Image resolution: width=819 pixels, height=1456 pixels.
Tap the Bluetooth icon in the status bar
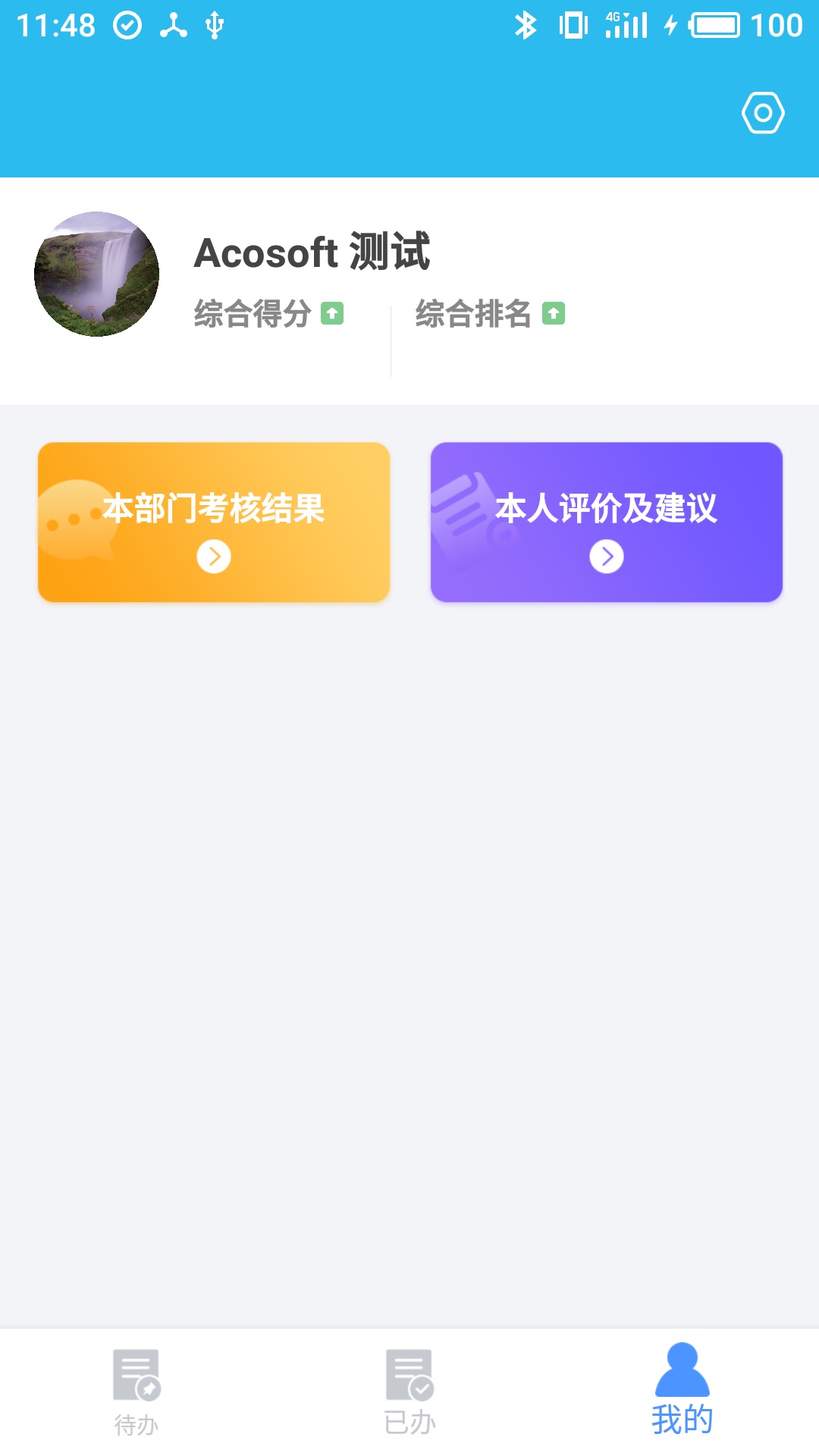(525, 25)
